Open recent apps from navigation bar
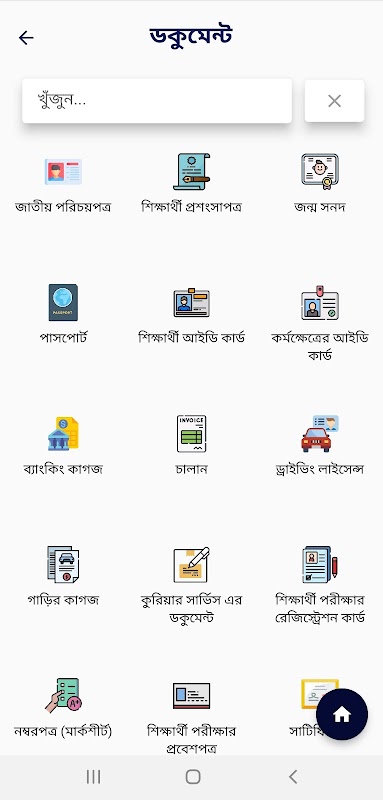 (93, 777)
